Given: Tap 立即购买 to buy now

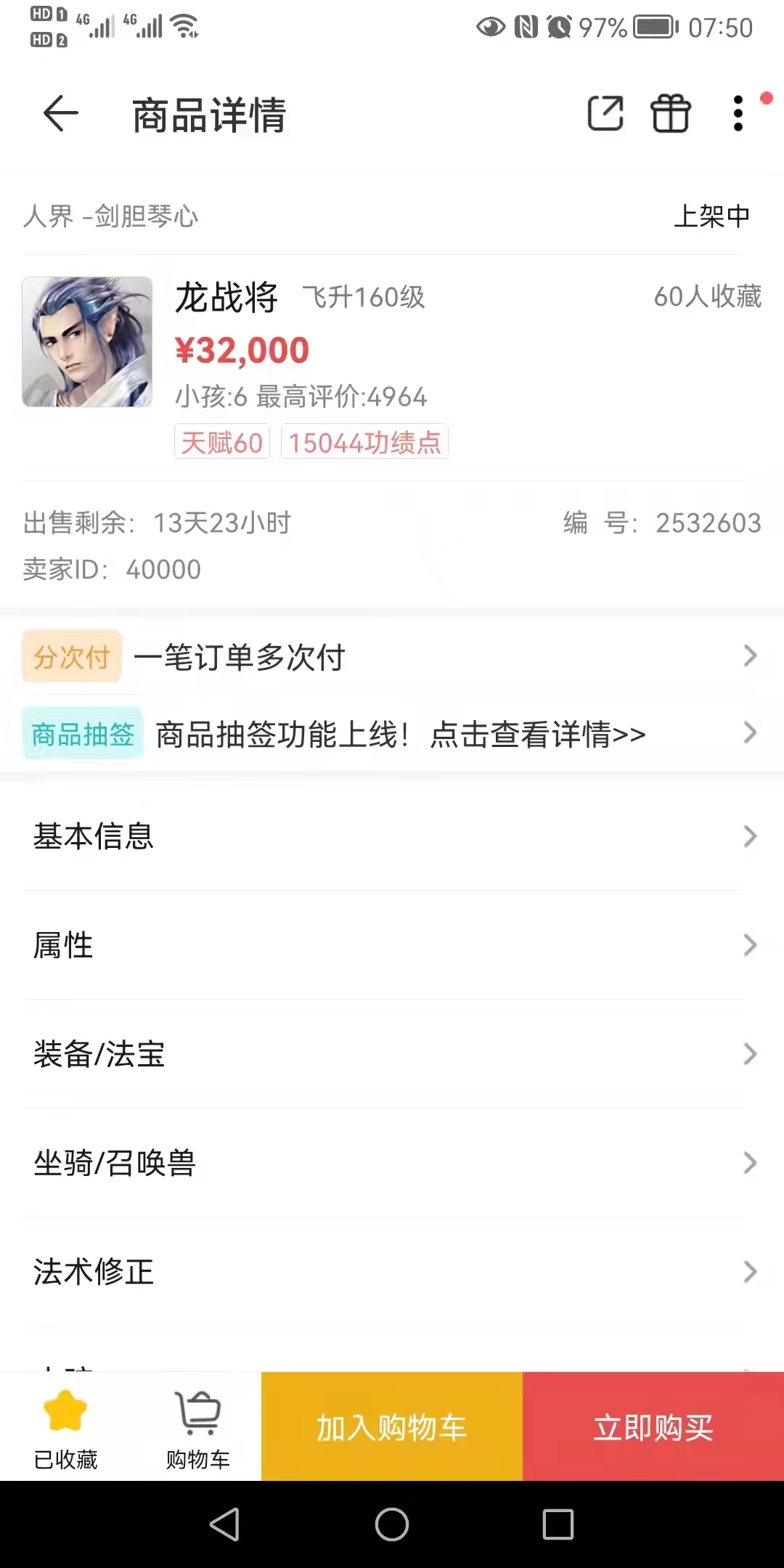Looking at the screenshot, I should 653,1426.
